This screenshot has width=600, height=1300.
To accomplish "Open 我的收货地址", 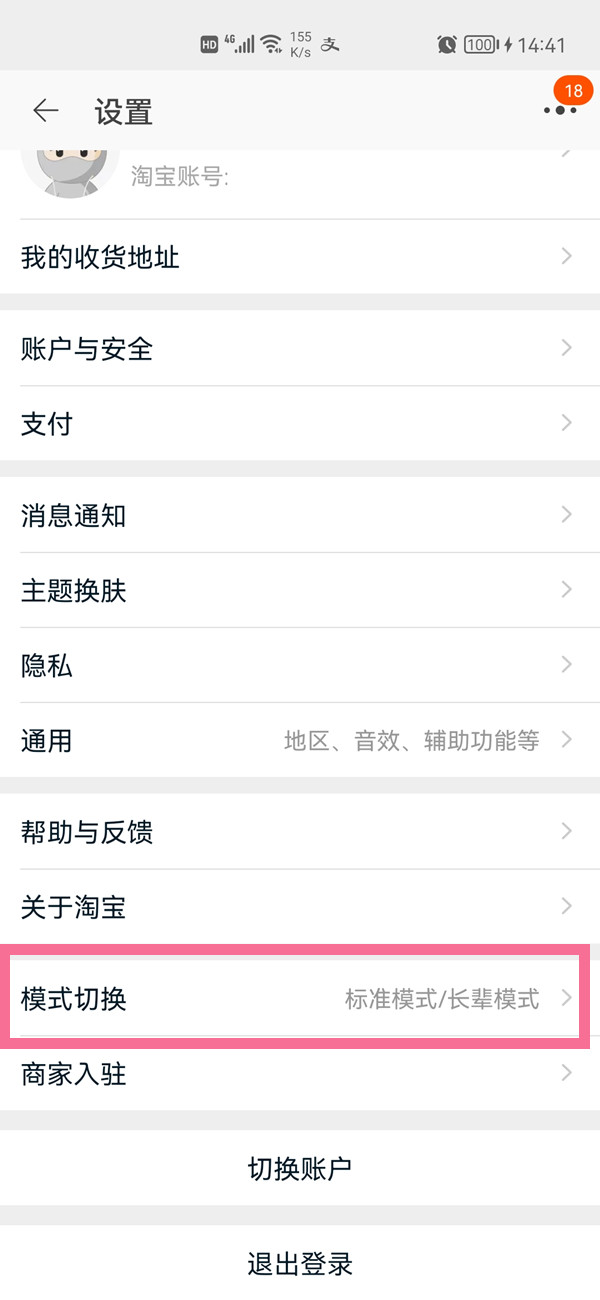I will pos(300,258).
